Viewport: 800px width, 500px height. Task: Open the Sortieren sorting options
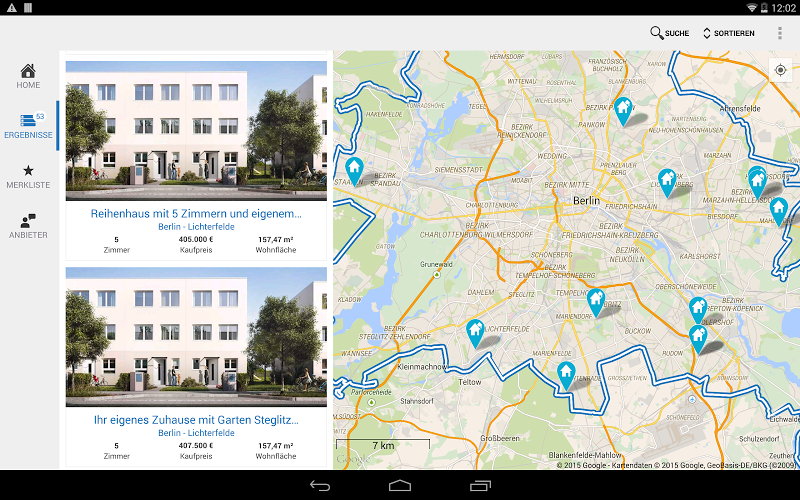point(728,33)
